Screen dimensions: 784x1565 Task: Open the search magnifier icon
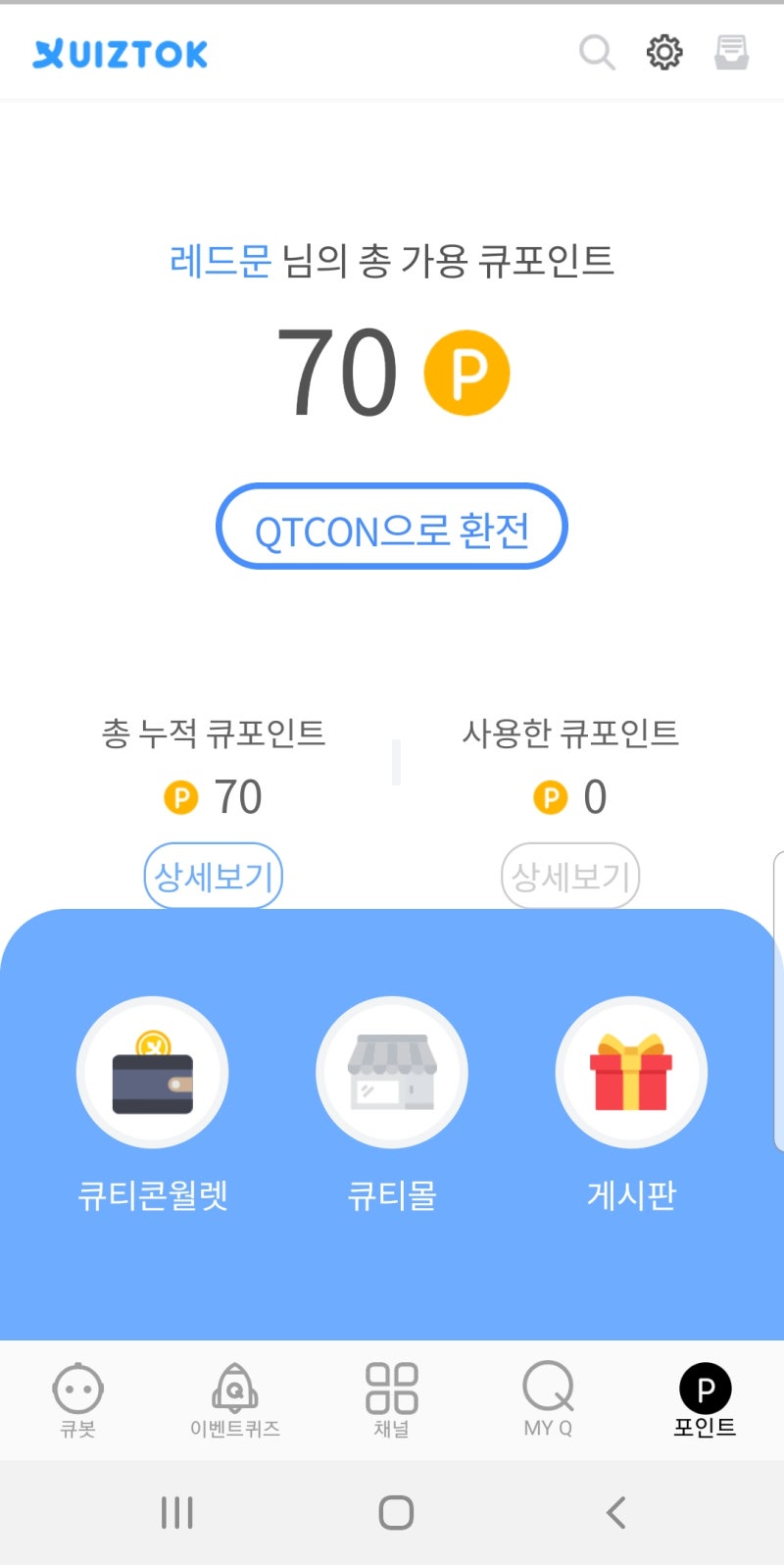598,54
